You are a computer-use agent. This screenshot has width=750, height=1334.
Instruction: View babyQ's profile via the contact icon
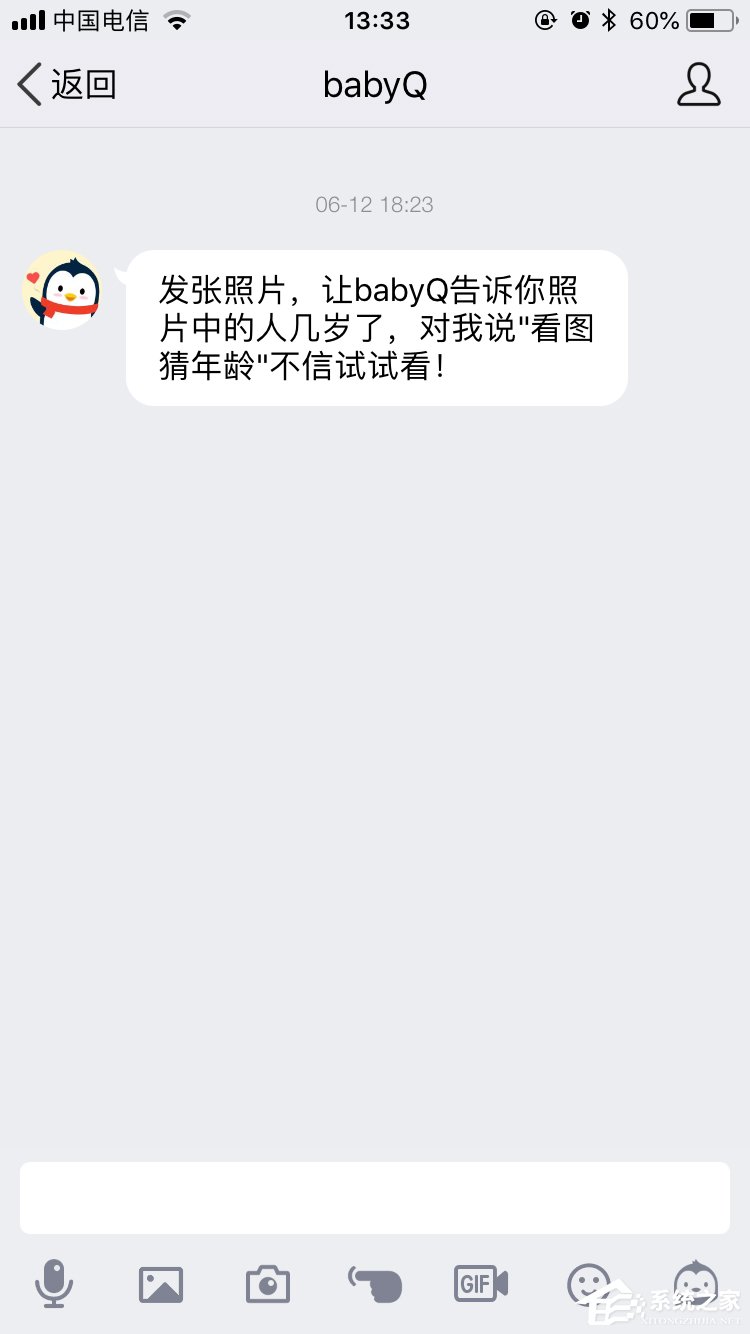pyautogui.click(x=699, y=86)
